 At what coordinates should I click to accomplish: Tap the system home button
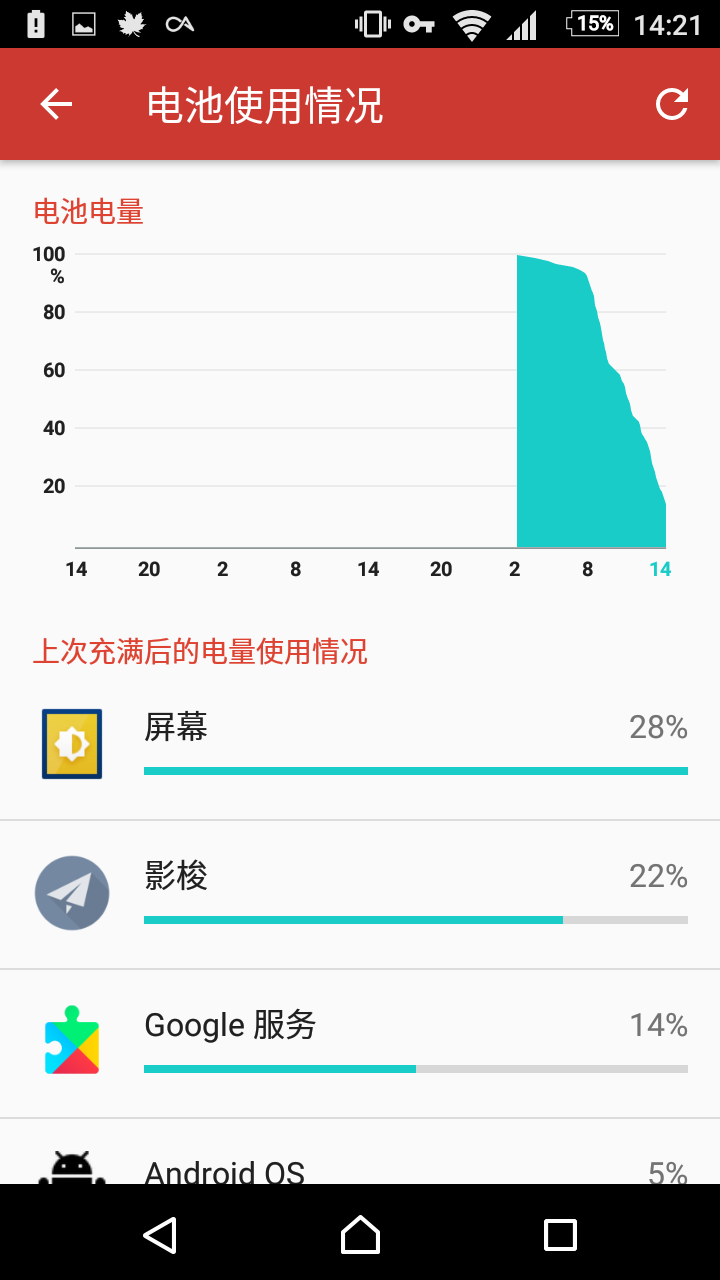point(360,1234)
